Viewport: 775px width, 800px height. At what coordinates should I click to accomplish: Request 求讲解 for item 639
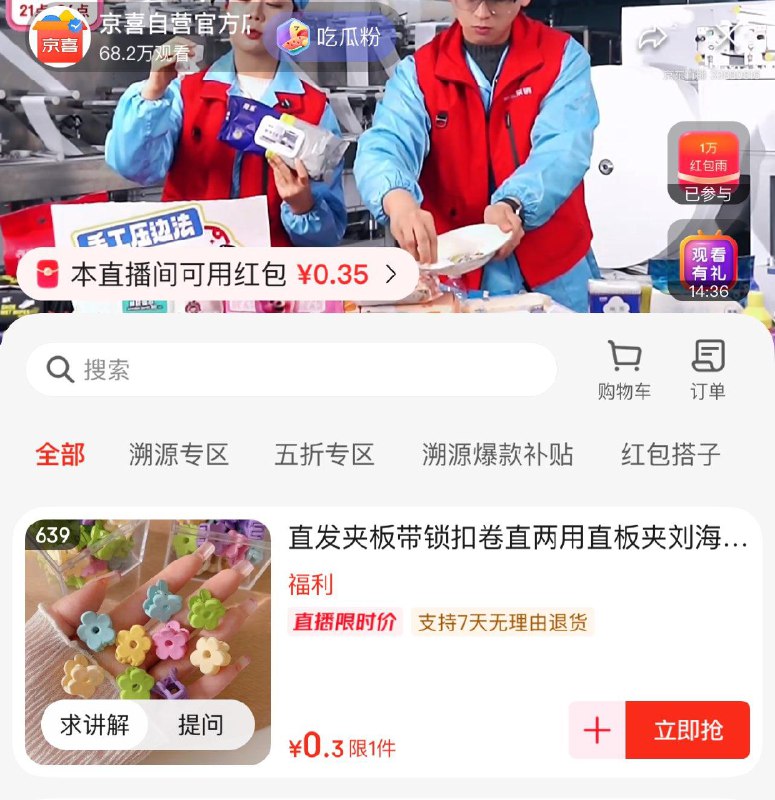95,725
